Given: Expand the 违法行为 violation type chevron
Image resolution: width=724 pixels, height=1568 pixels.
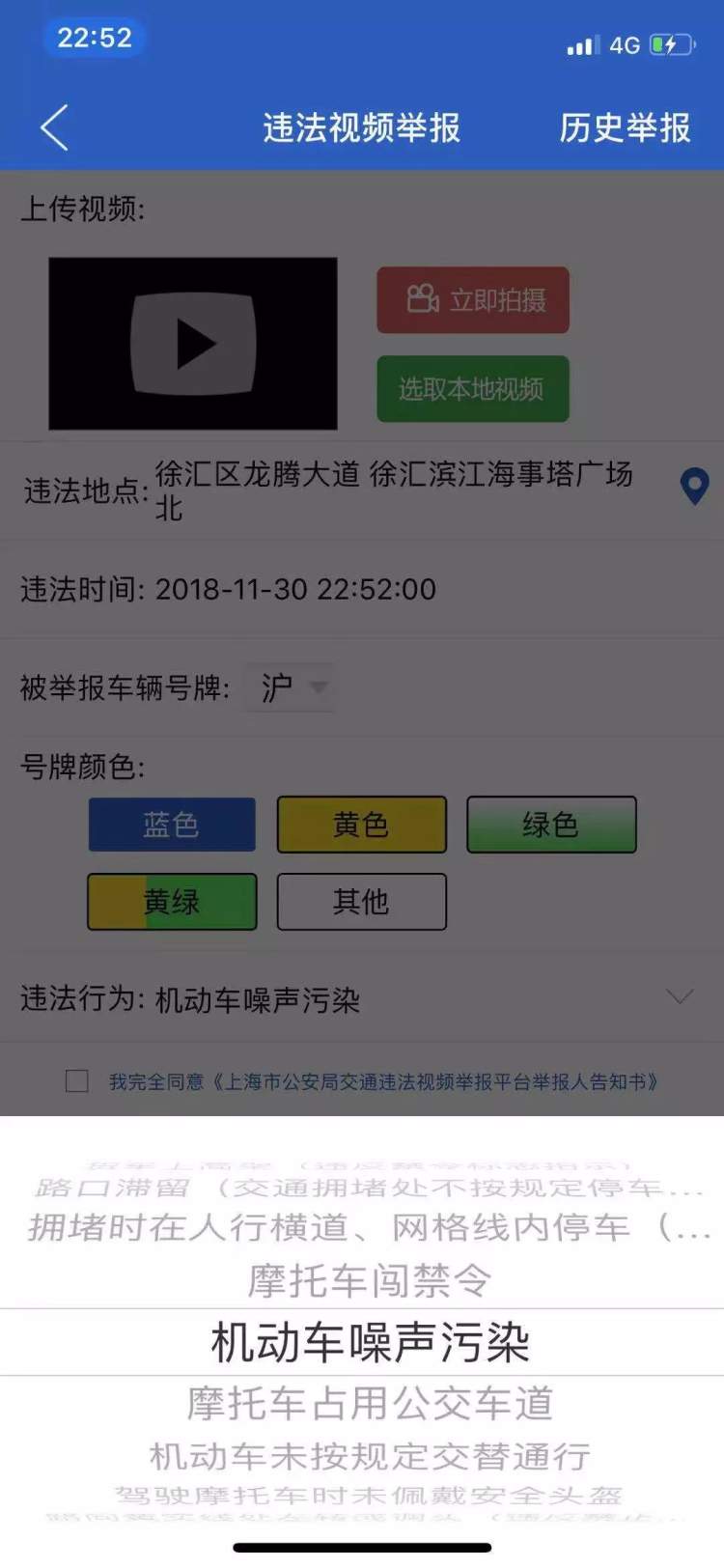Looking at the screenshot, I should pos(681,997).
